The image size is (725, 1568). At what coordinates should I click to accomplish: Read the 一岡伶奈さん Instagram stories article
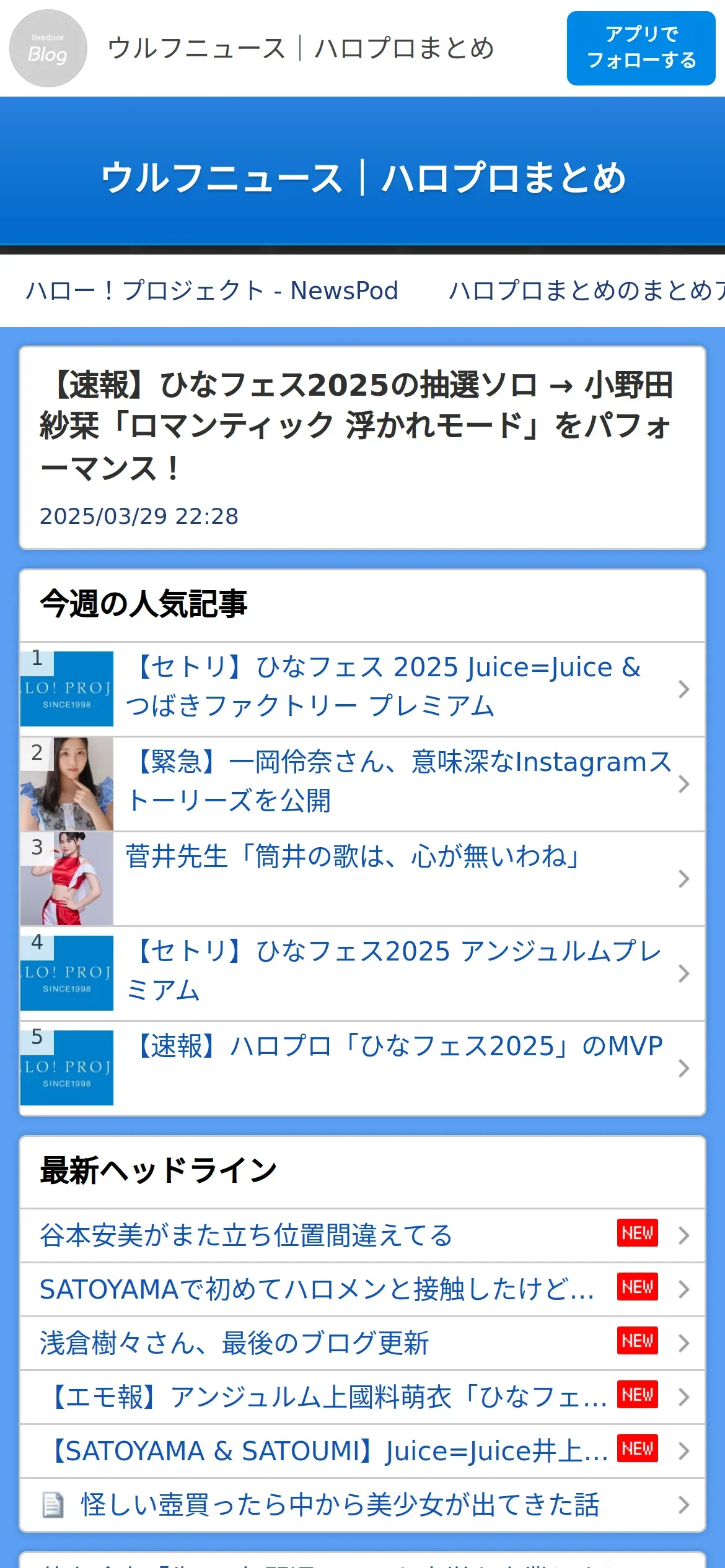[398, 782]
